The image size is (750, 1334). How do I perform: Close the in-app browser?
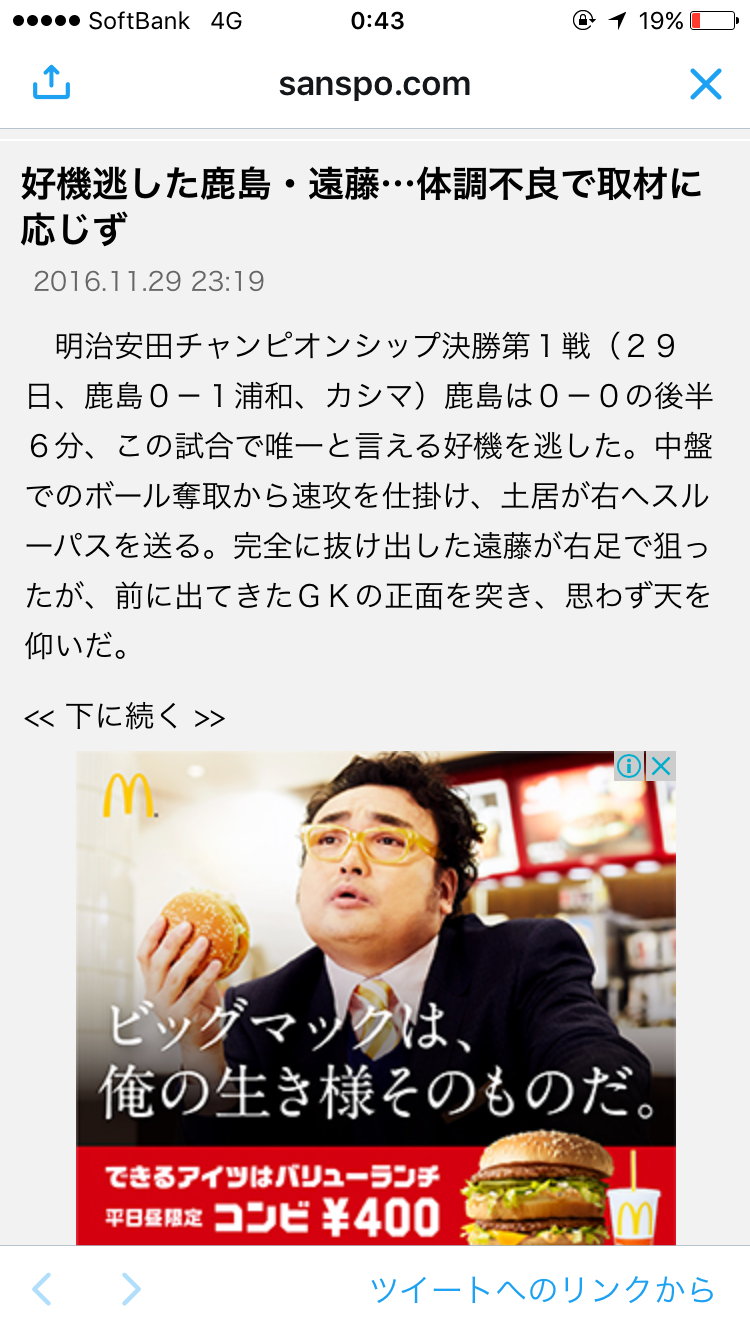pyautogui.click(x=705, y=85)
